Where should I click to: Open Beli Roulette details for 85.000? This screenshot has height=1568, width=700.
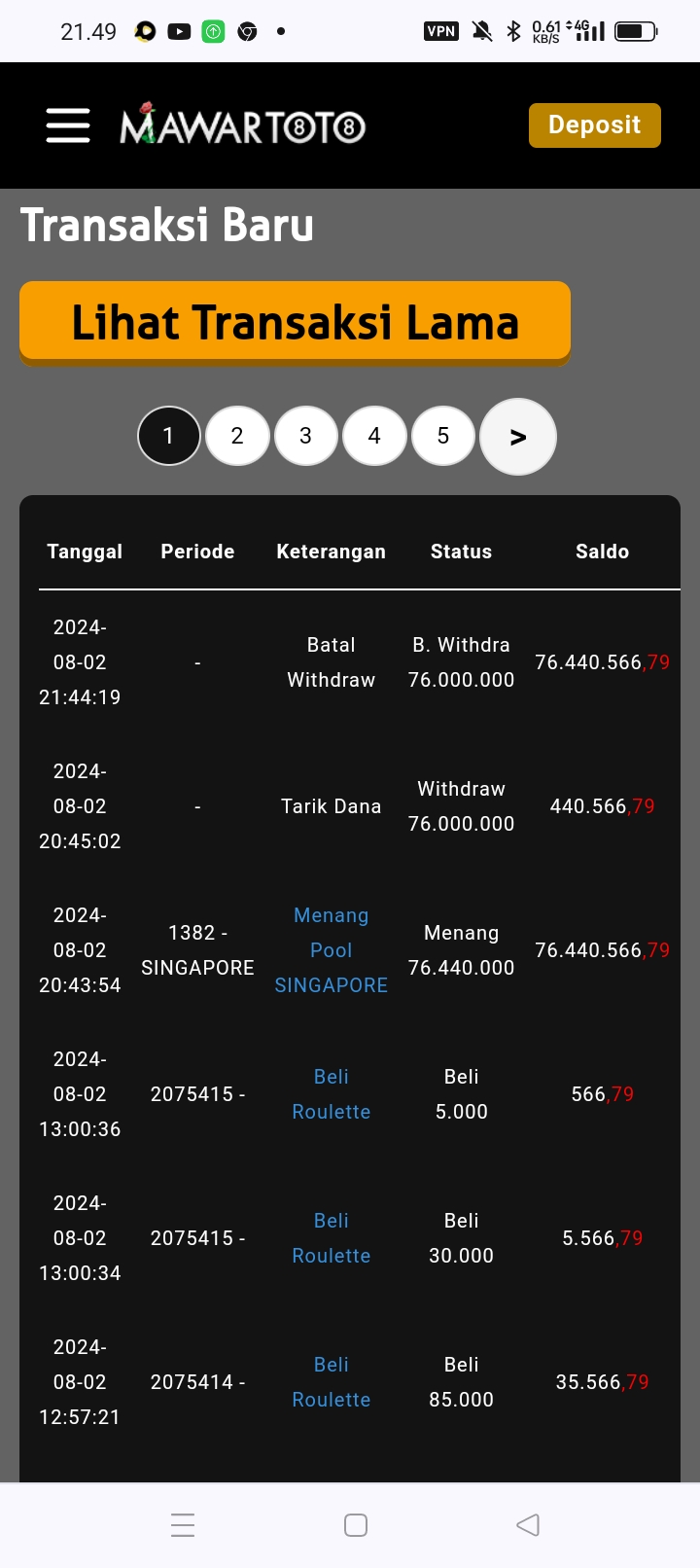click(332, 1382)
